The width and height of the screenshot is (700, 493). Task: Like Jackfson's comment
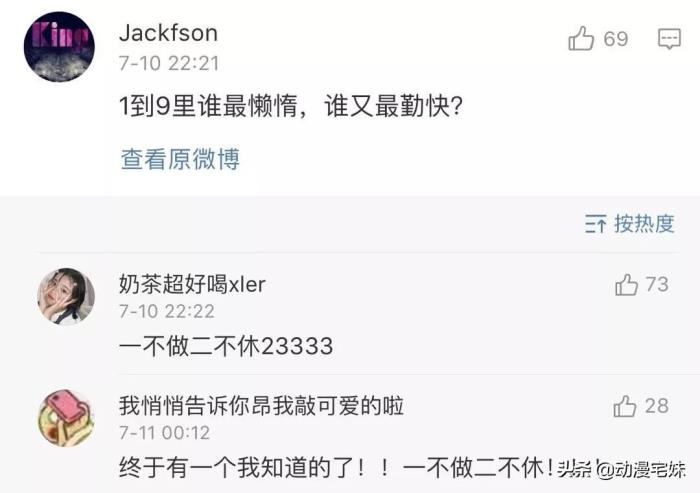point(582,39)
